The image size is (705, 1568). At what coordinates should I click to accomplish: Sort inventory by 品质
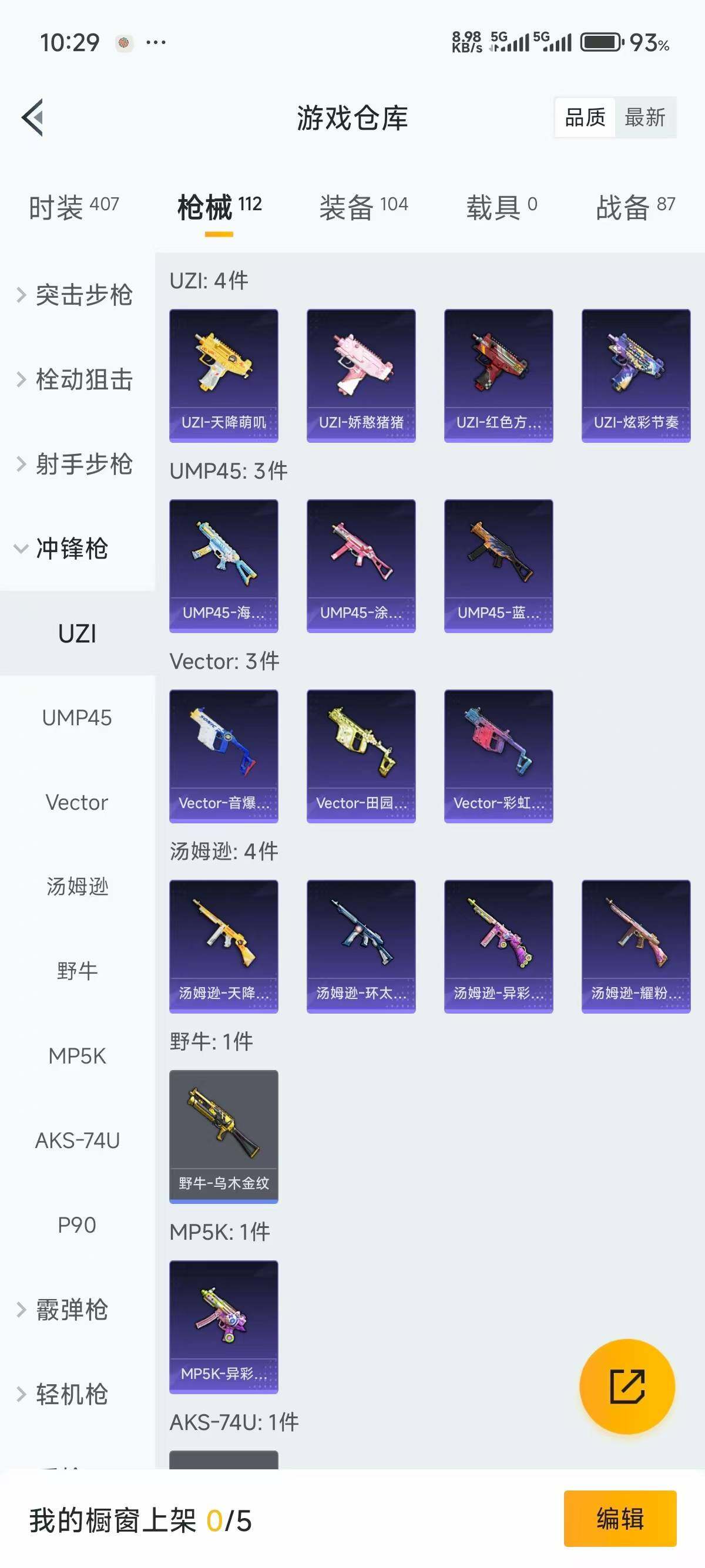point(583,117)
